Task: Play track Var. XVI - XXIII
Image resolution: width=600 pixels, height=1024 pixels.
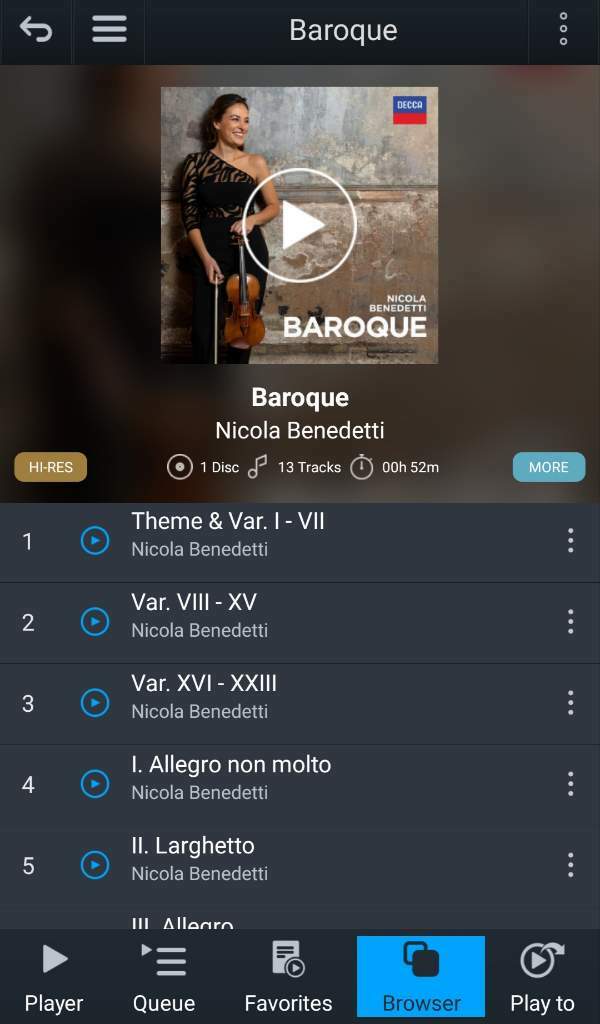Action: (95, 703)
